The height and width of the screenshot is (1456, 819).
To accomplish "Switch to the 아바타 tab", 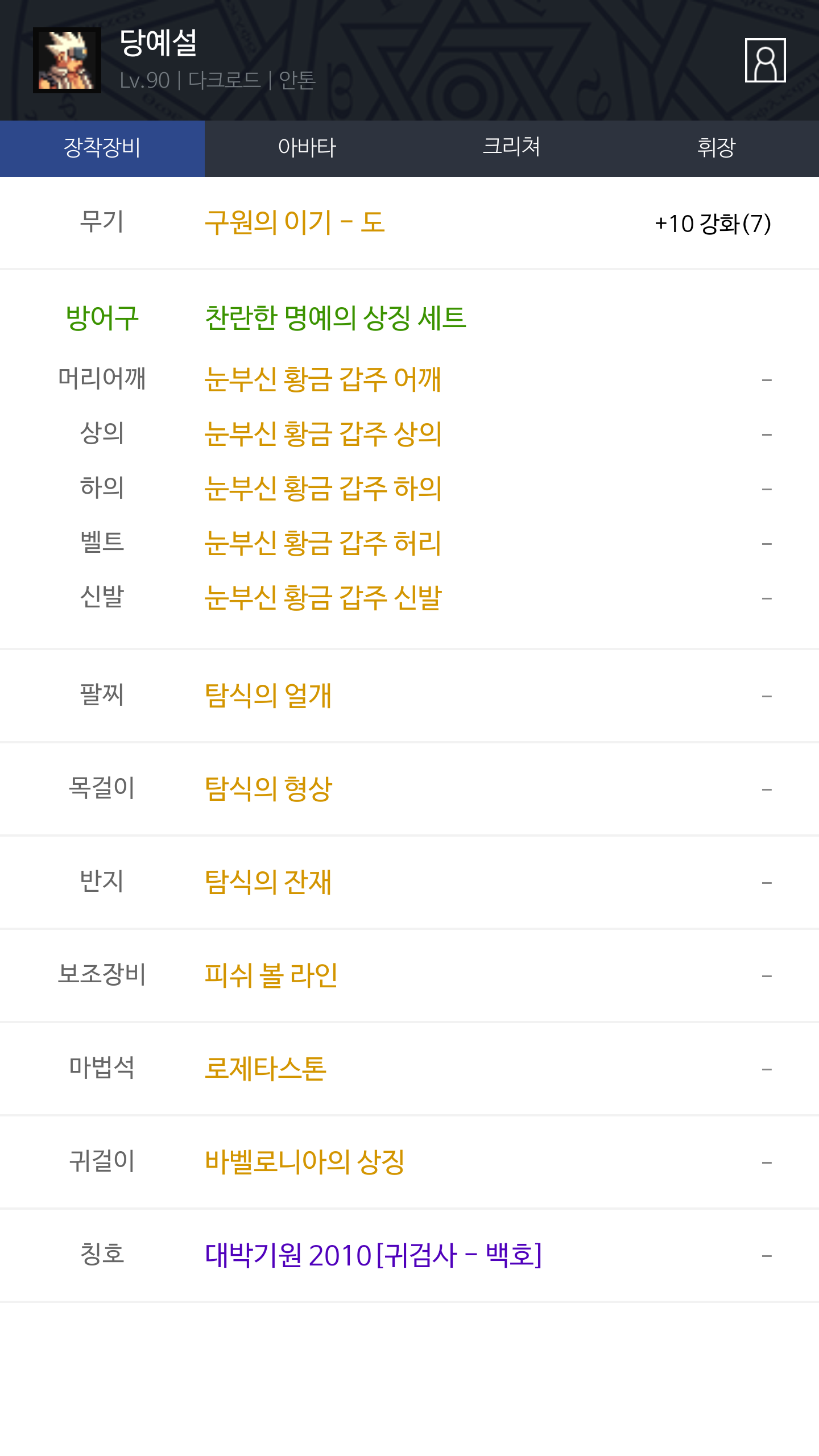I will click(307, 148).
